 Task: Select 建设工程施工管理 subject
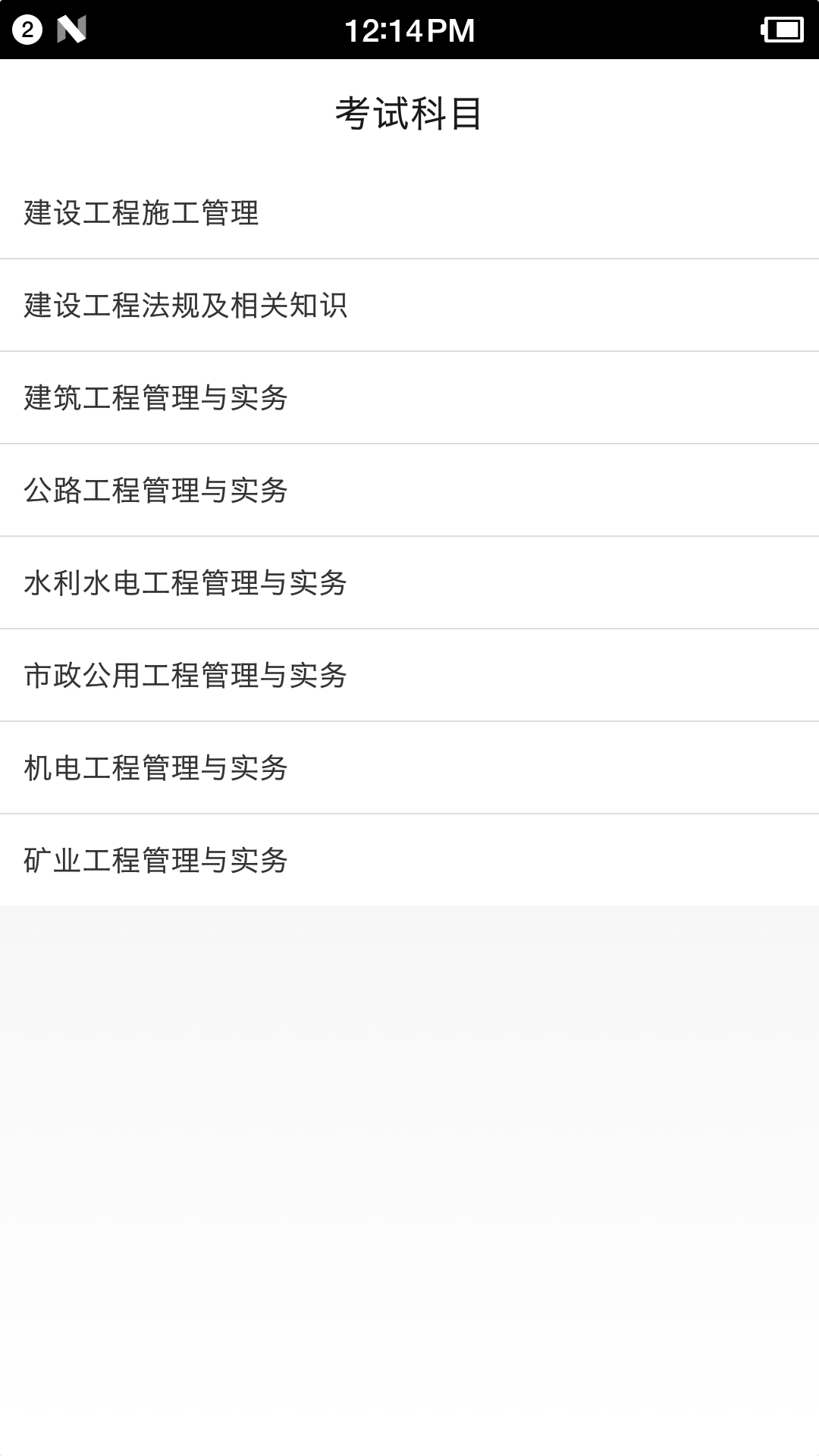(x=409, y=213)
